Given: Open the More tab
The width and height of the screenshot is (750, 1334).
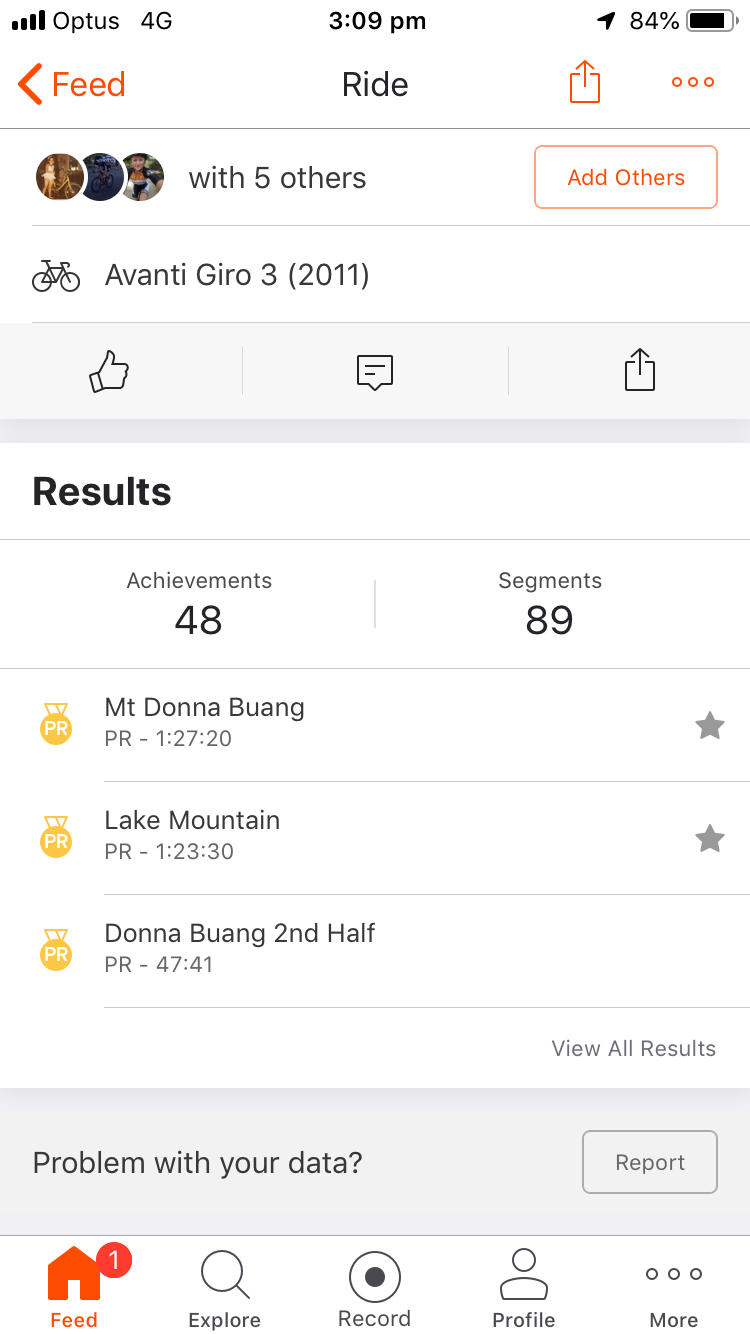Looking at the screenshot, I should (674, 1286).
